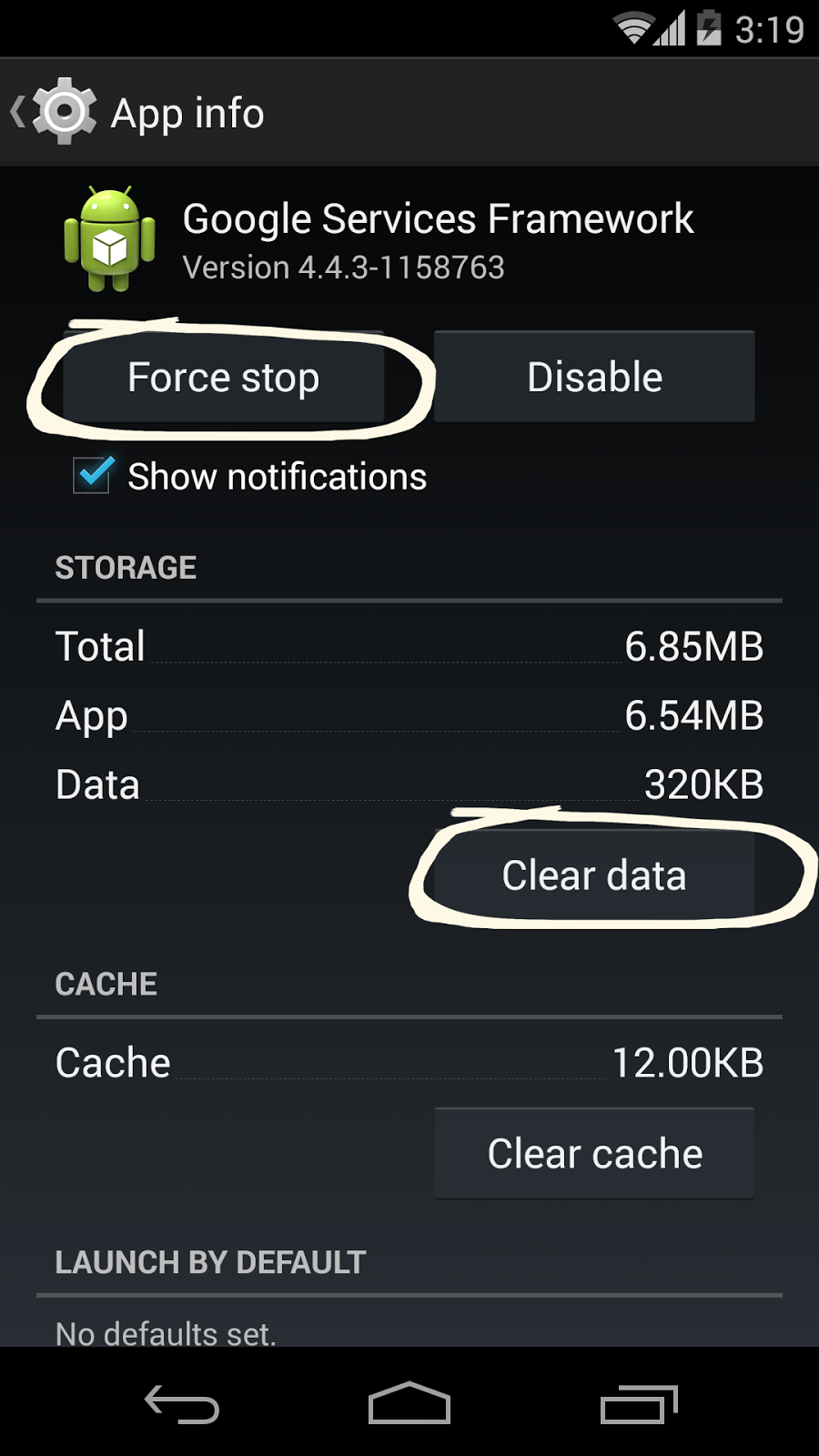Disable Google Services Framework
This screenshot has width=819, height=1456.
[x=594, y=378]
